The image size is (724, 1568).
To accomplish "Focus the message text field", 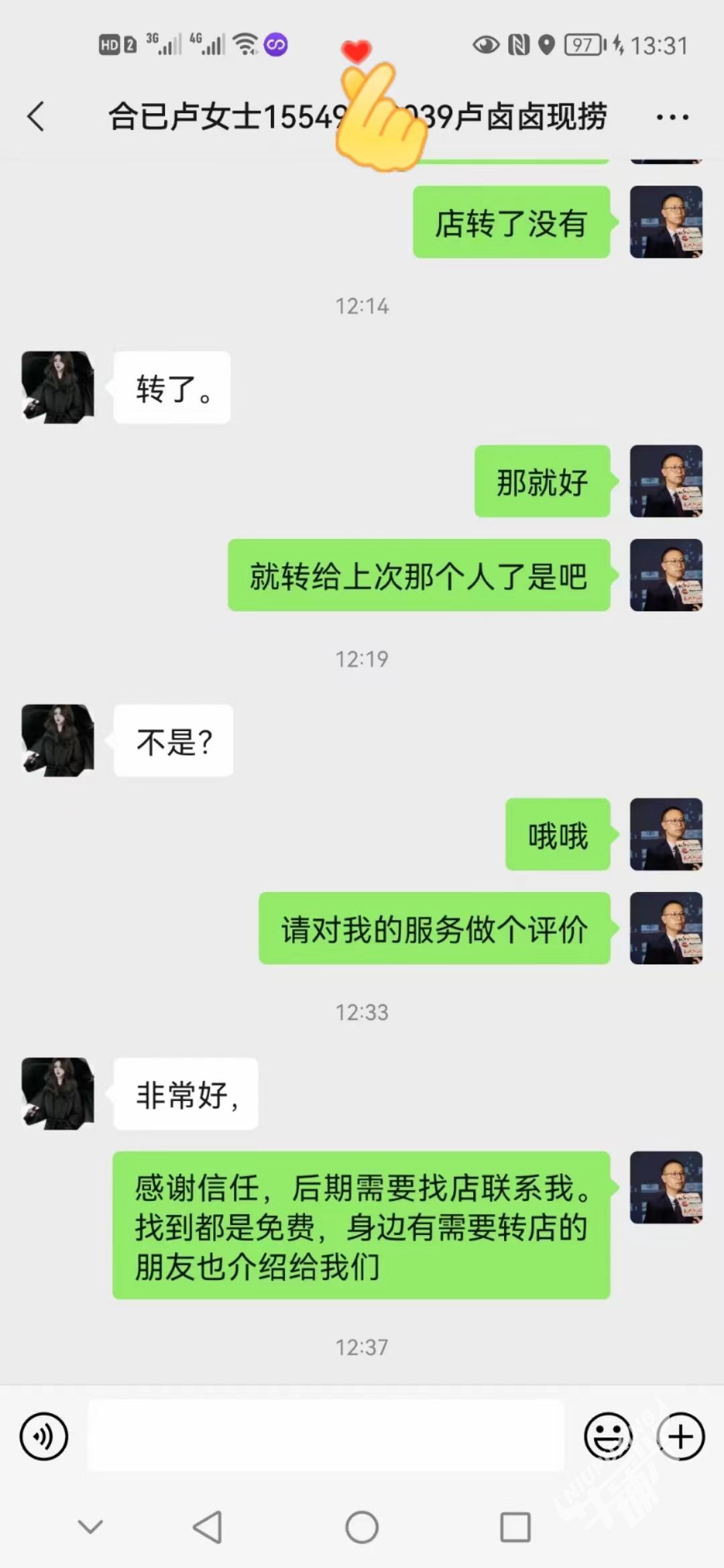I will coord(326,1436).
